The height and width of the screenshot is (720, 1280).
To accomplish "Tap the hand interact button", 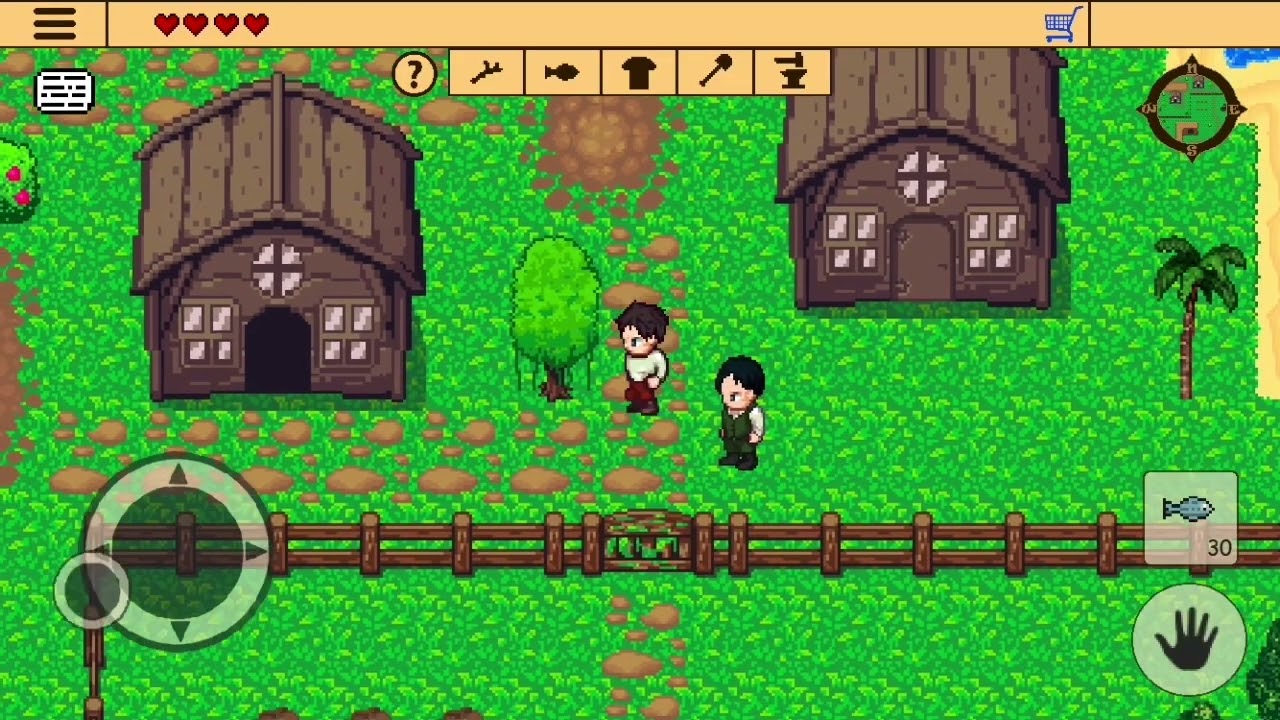I will point(1189,637).
